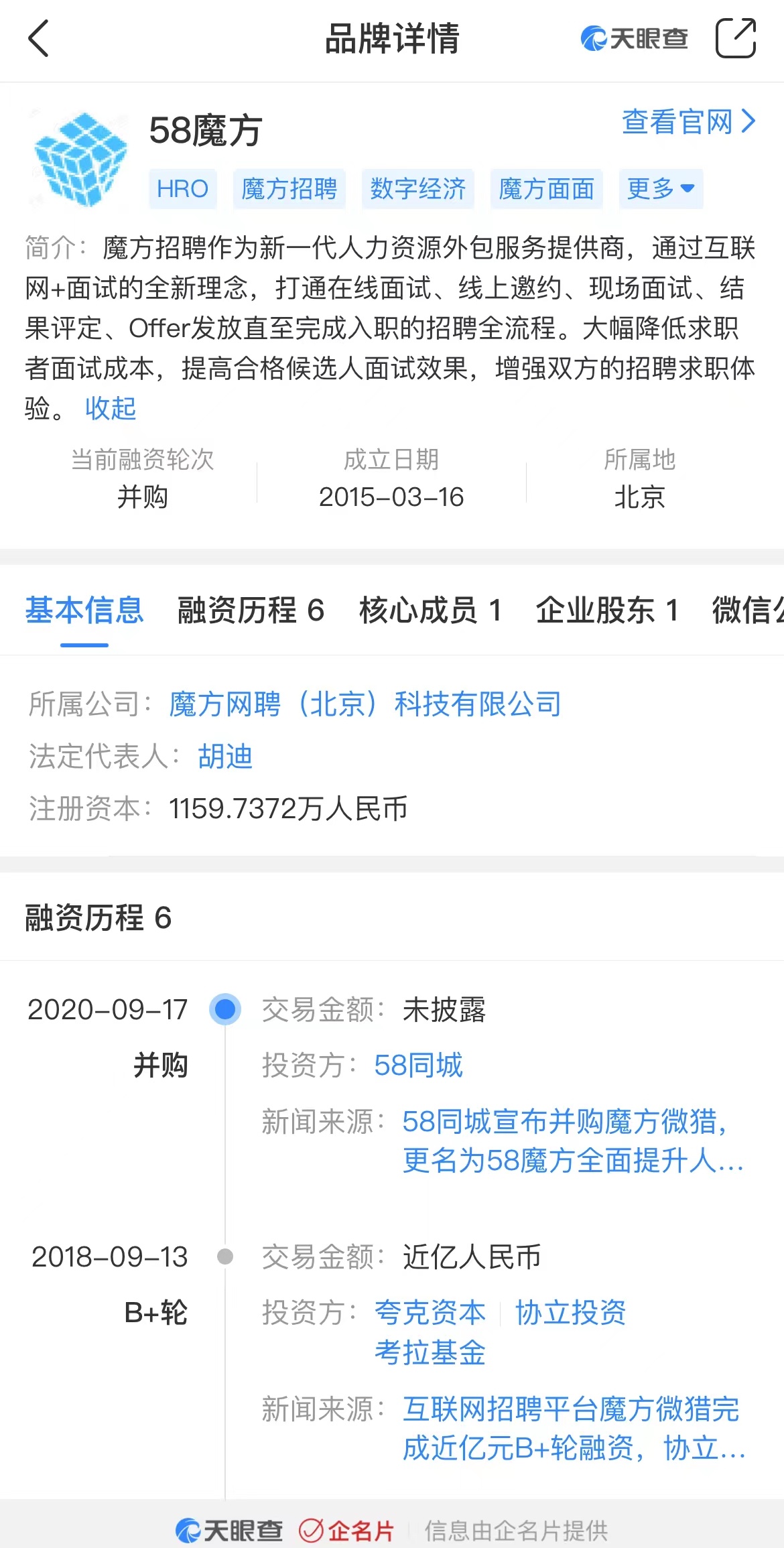784x1548 pixels.
Task: Switch to the 企业股东 1 tab
Action: [607, 610]
